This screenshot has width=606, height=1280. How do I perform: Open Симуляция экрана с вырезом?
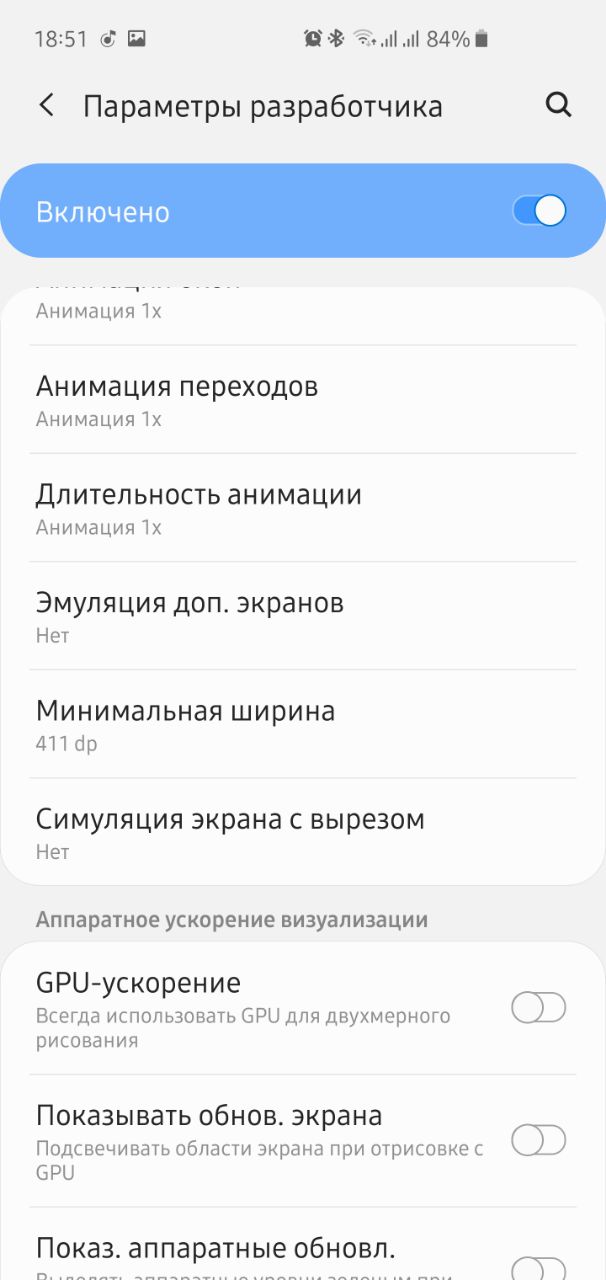[x=303, y=832]
